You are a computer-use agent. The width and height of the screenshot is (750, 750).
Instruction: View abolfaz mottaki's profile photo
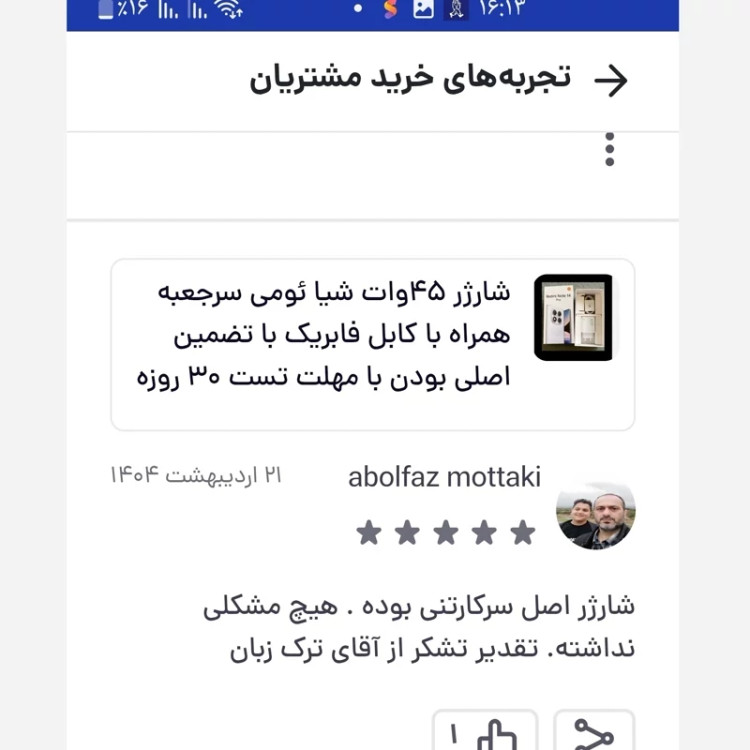595,516
